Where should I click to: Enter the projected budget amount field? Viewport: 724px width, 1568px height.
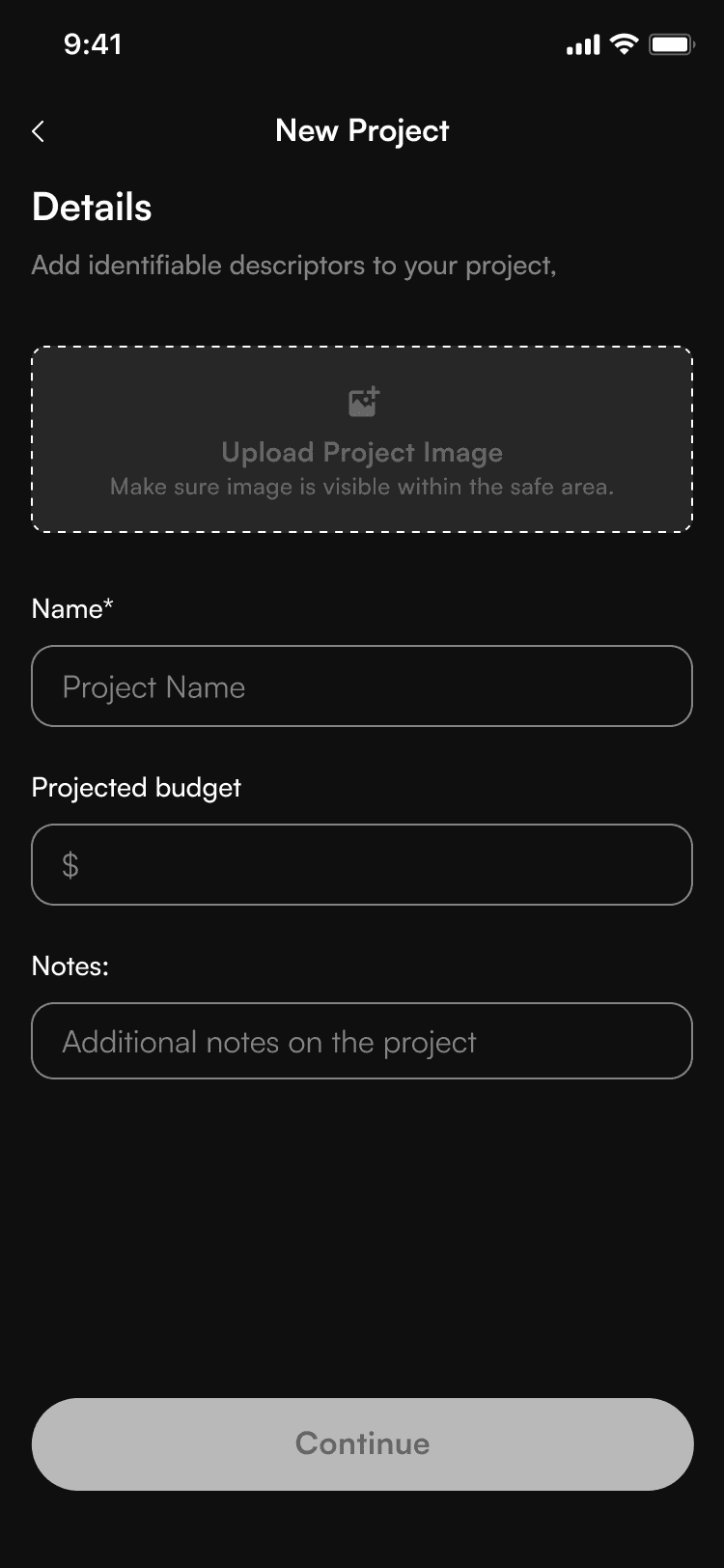click(362, 865)
